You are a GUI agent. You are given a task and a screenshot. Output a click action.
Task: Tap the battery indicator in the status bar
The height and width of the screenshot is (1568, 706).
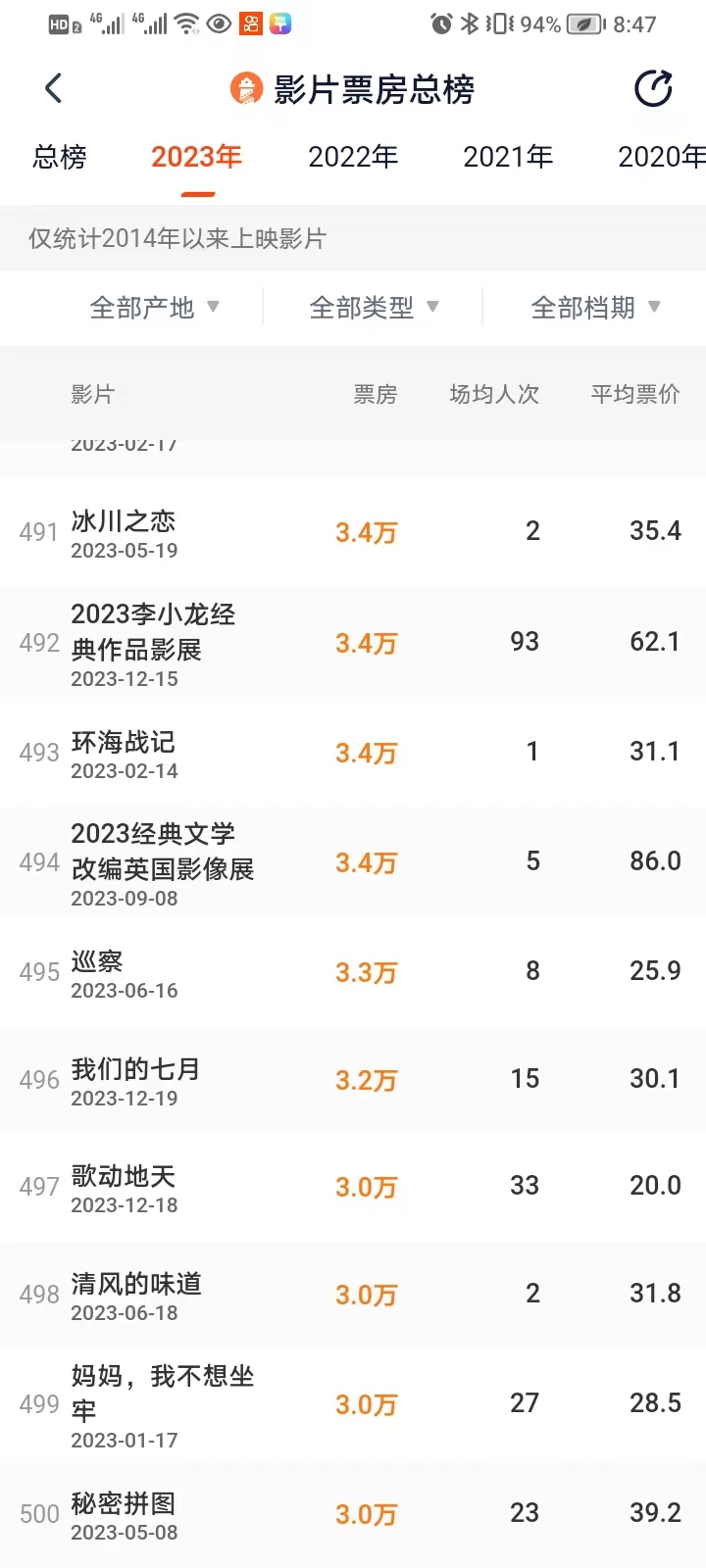coord(584,26)
